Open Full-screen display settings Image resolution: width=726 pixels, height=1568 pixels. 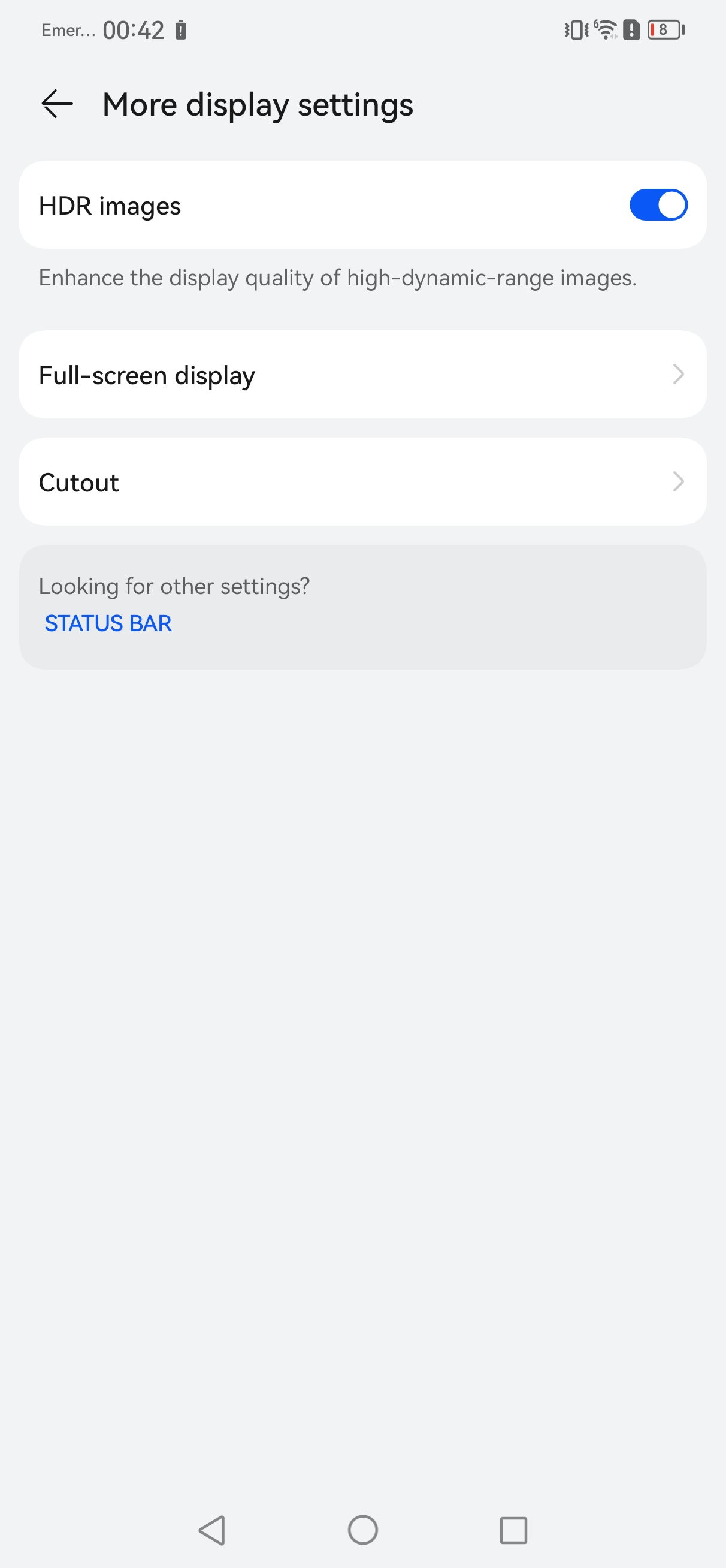point(362,375)
